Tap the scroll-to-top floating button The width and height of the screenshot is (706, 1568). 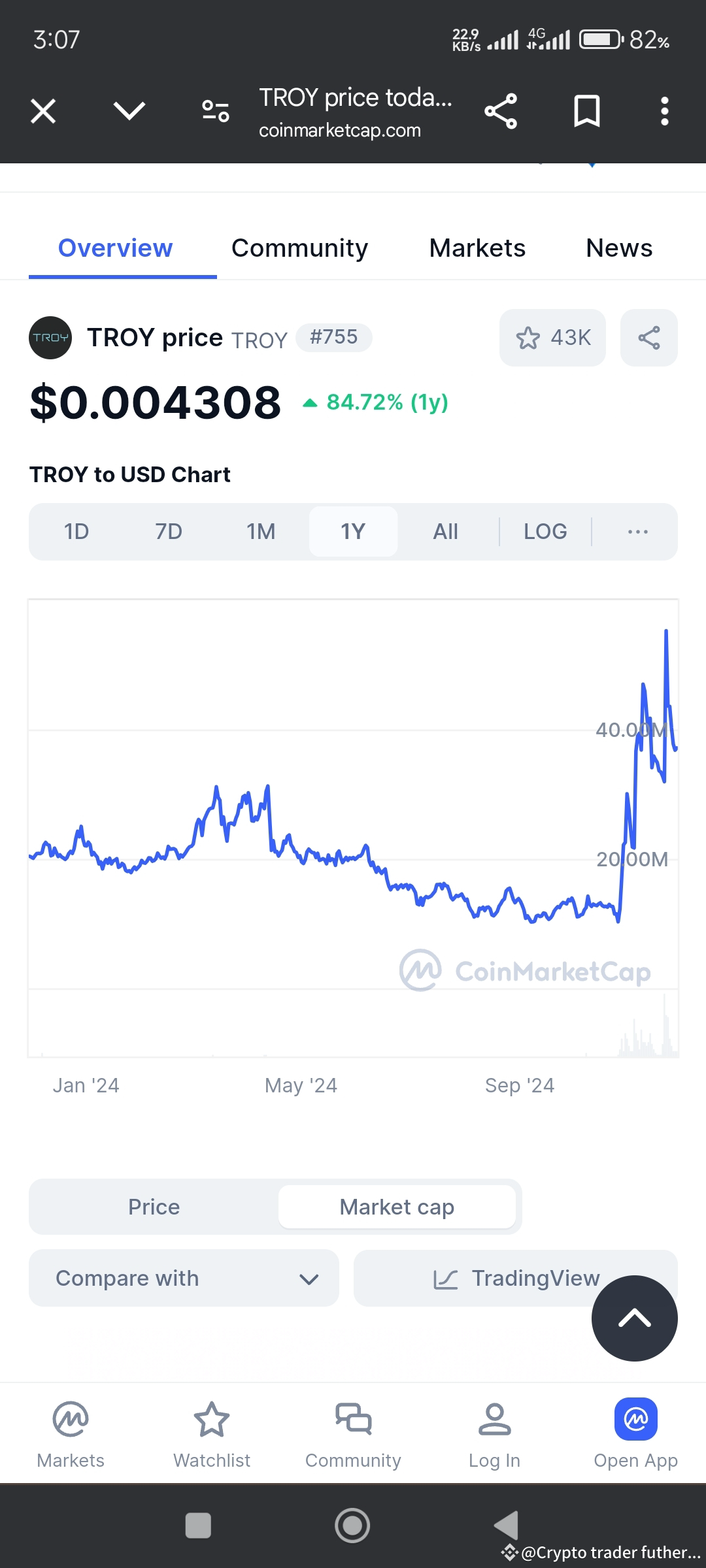tap(633, 1318)
